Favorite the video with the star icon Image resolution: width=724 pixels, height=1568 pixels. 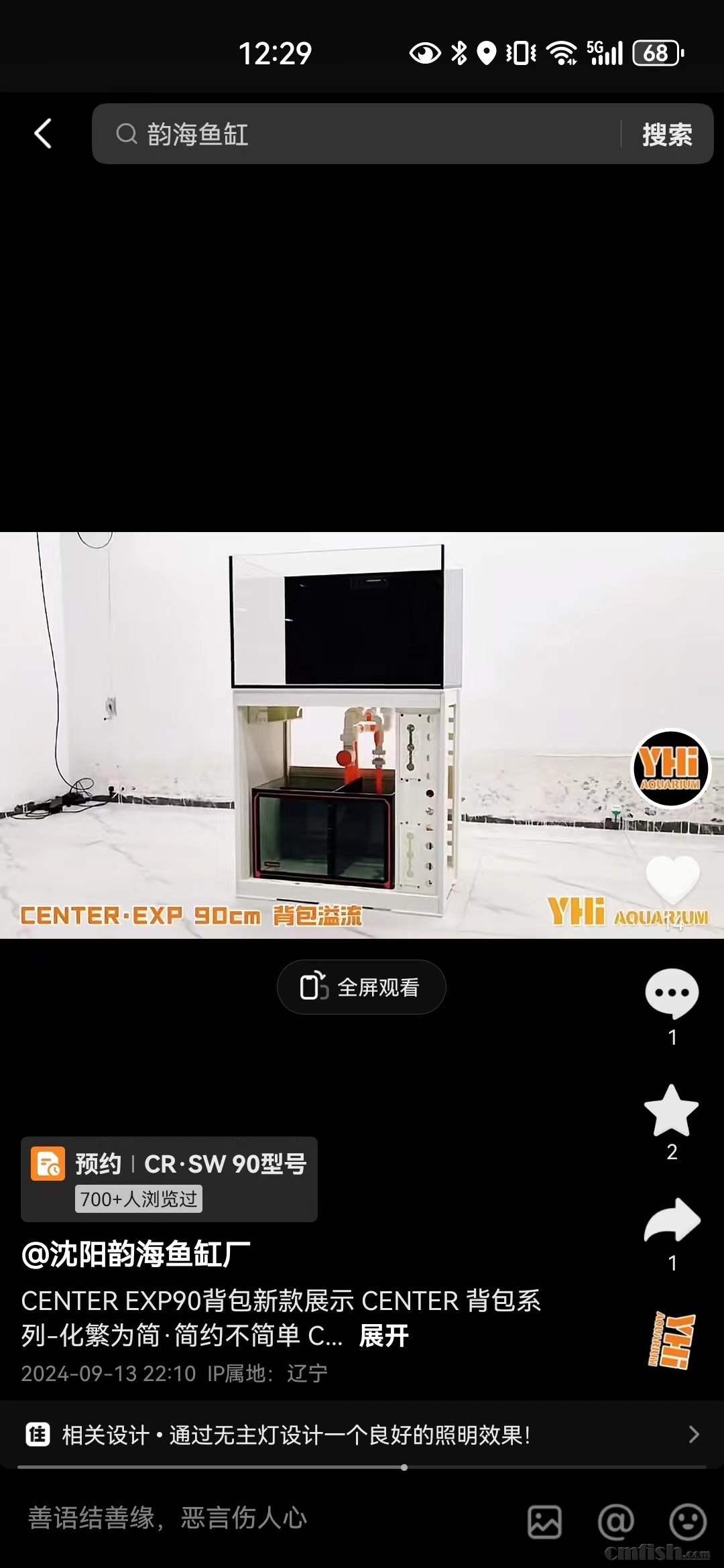671,1110
